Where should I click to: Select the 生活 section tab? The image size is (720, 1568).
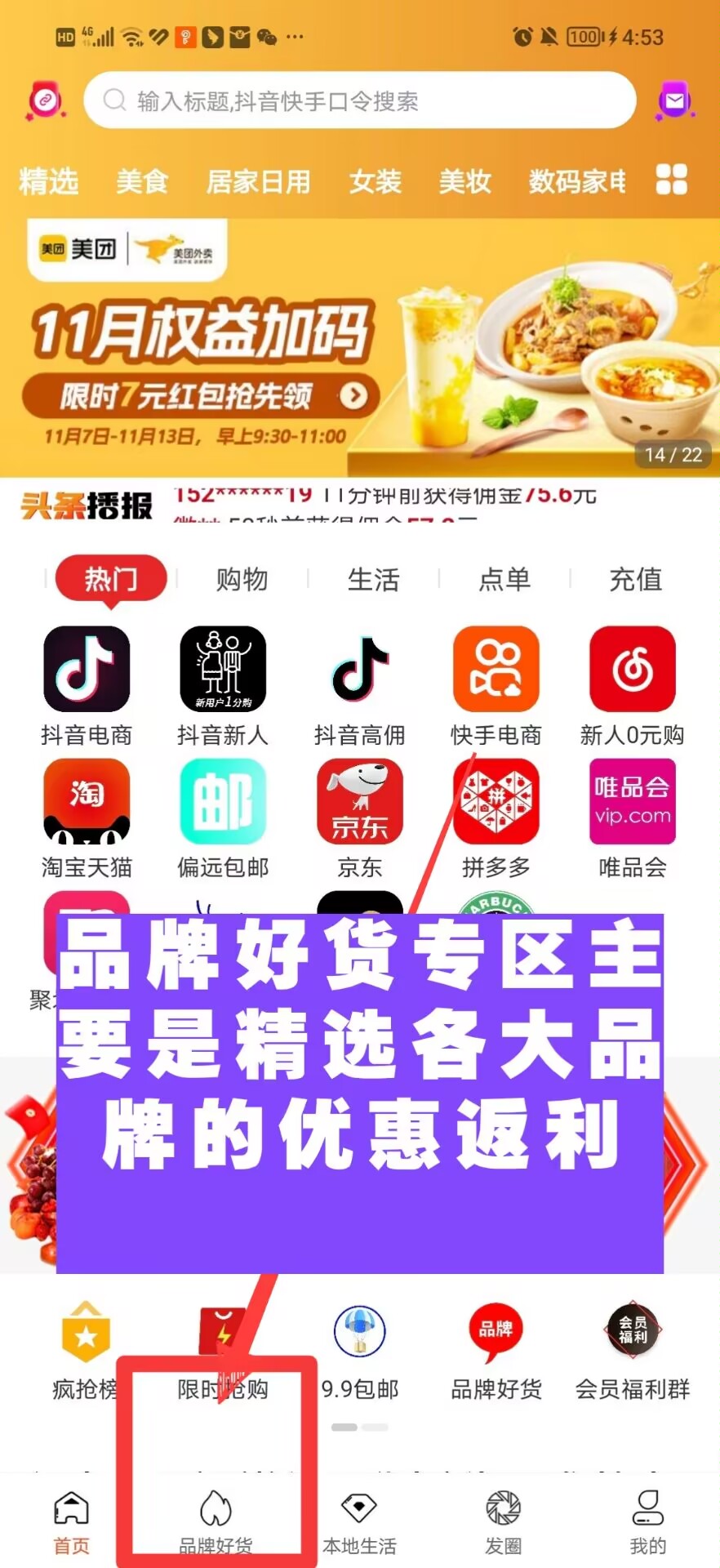(x=373, y=579)
